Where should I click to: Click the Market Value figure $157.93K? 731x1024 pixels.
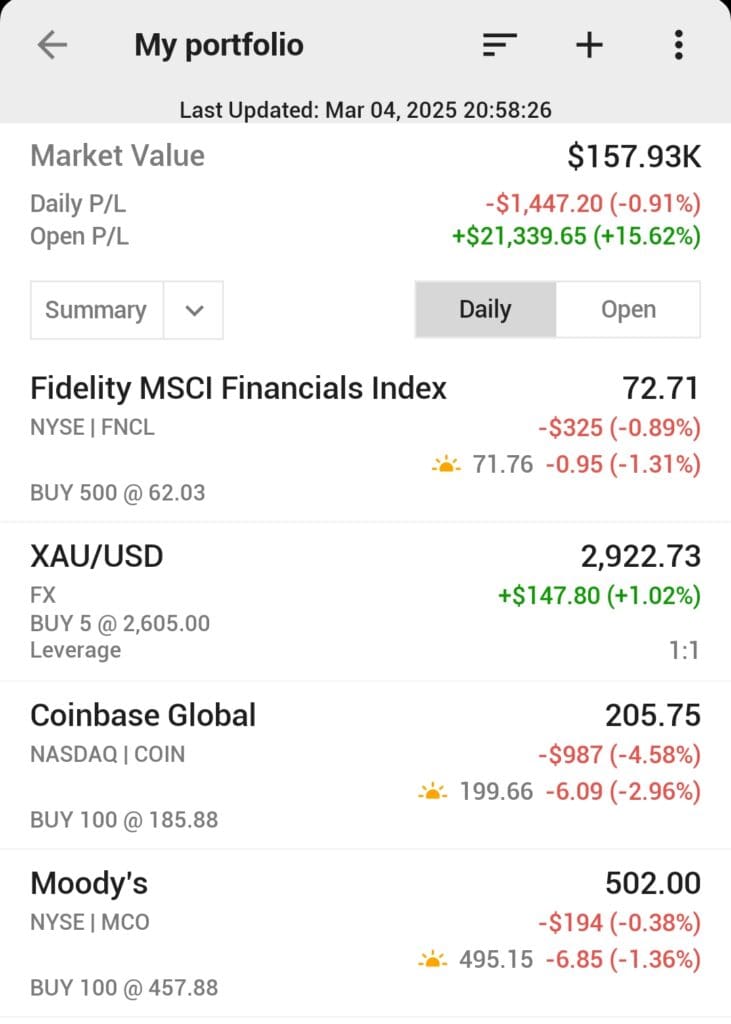636,156
